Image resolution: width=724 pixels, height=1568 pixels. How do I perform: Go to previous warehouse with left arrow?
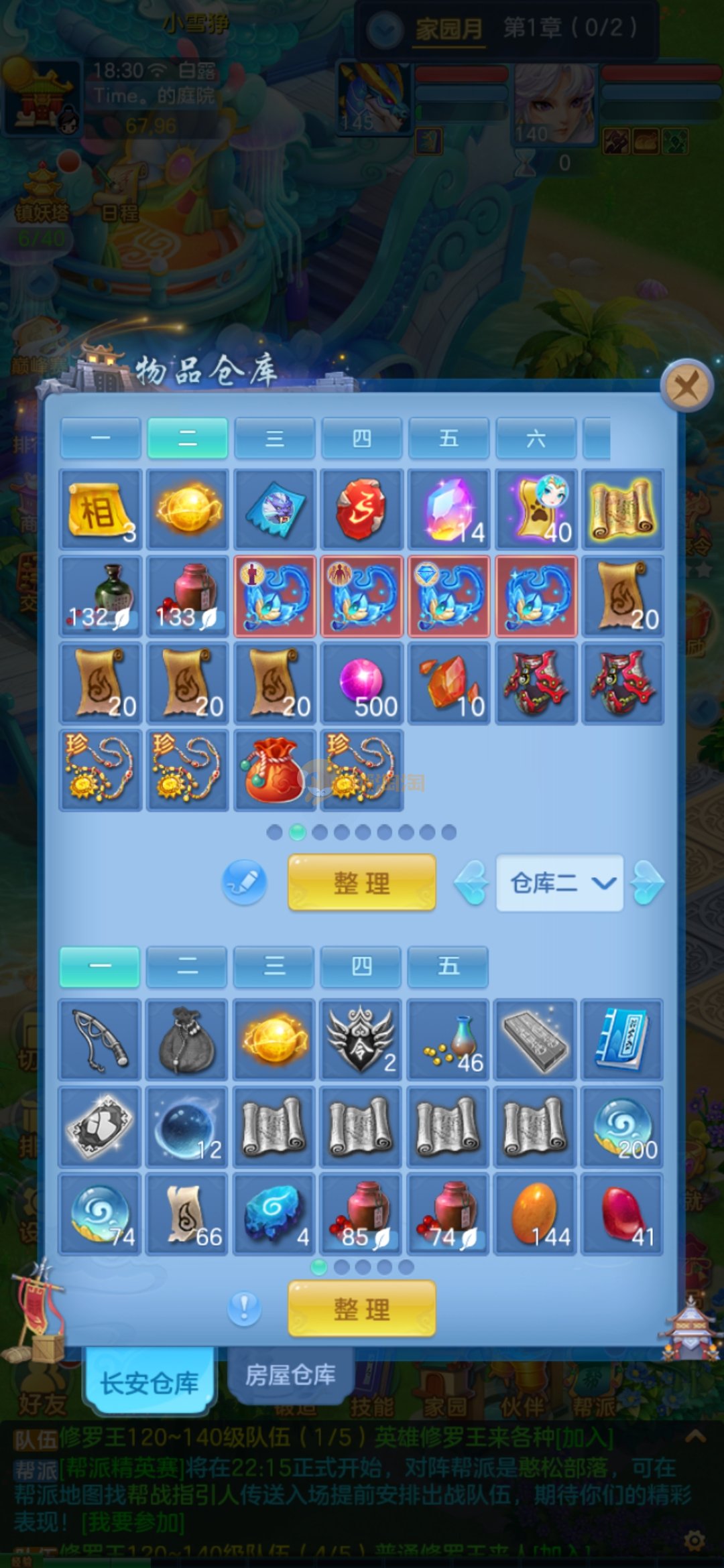click(472, 883)
